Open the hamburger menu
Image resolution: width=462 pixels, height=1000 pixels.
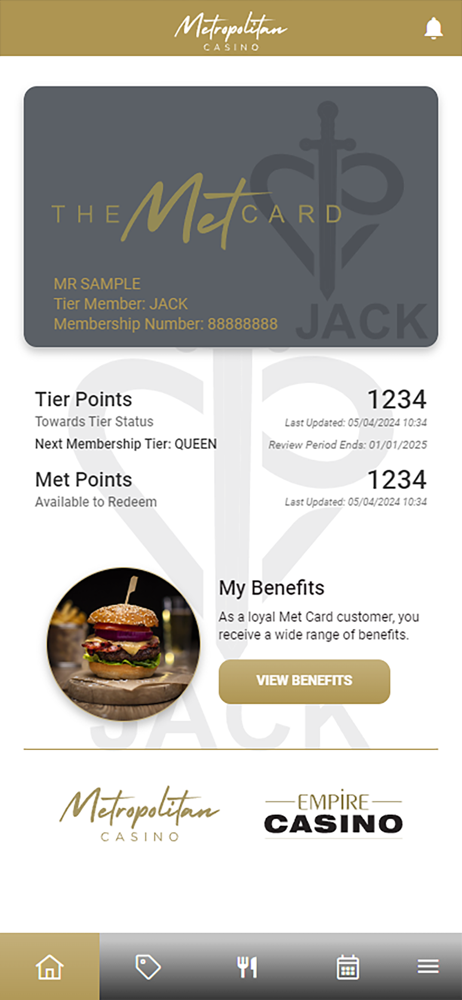pos(428,967)
